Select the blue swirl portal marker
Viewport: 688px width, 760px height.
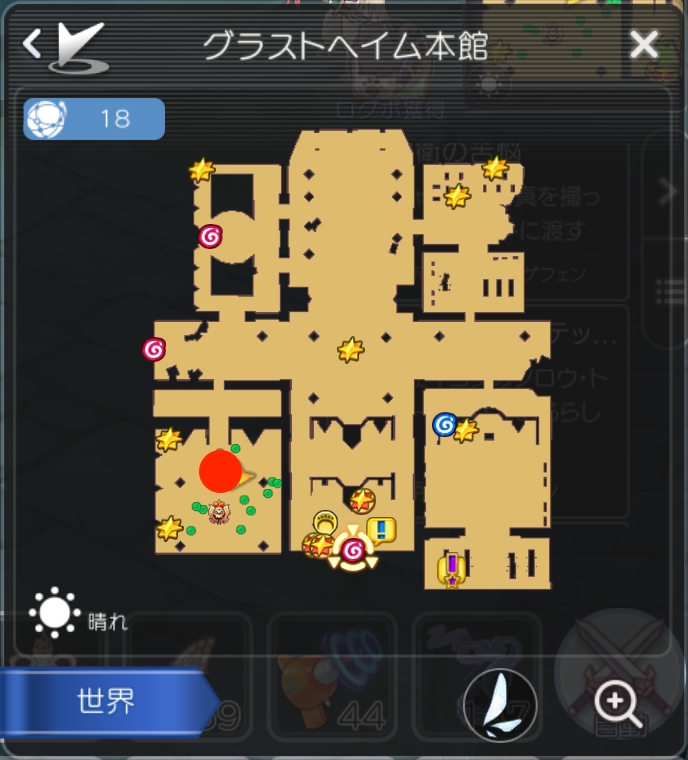[445, 425]
